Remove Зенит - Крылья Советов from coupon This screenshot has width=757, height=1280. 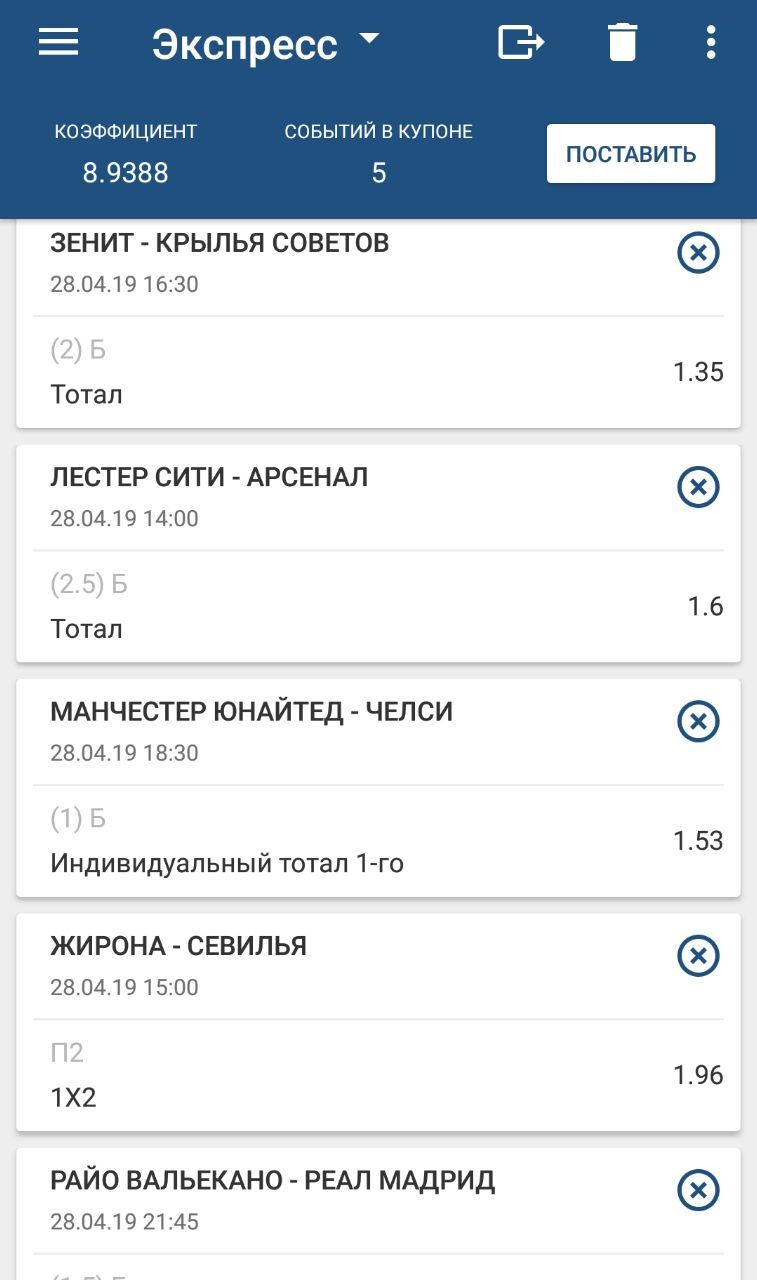698,253
